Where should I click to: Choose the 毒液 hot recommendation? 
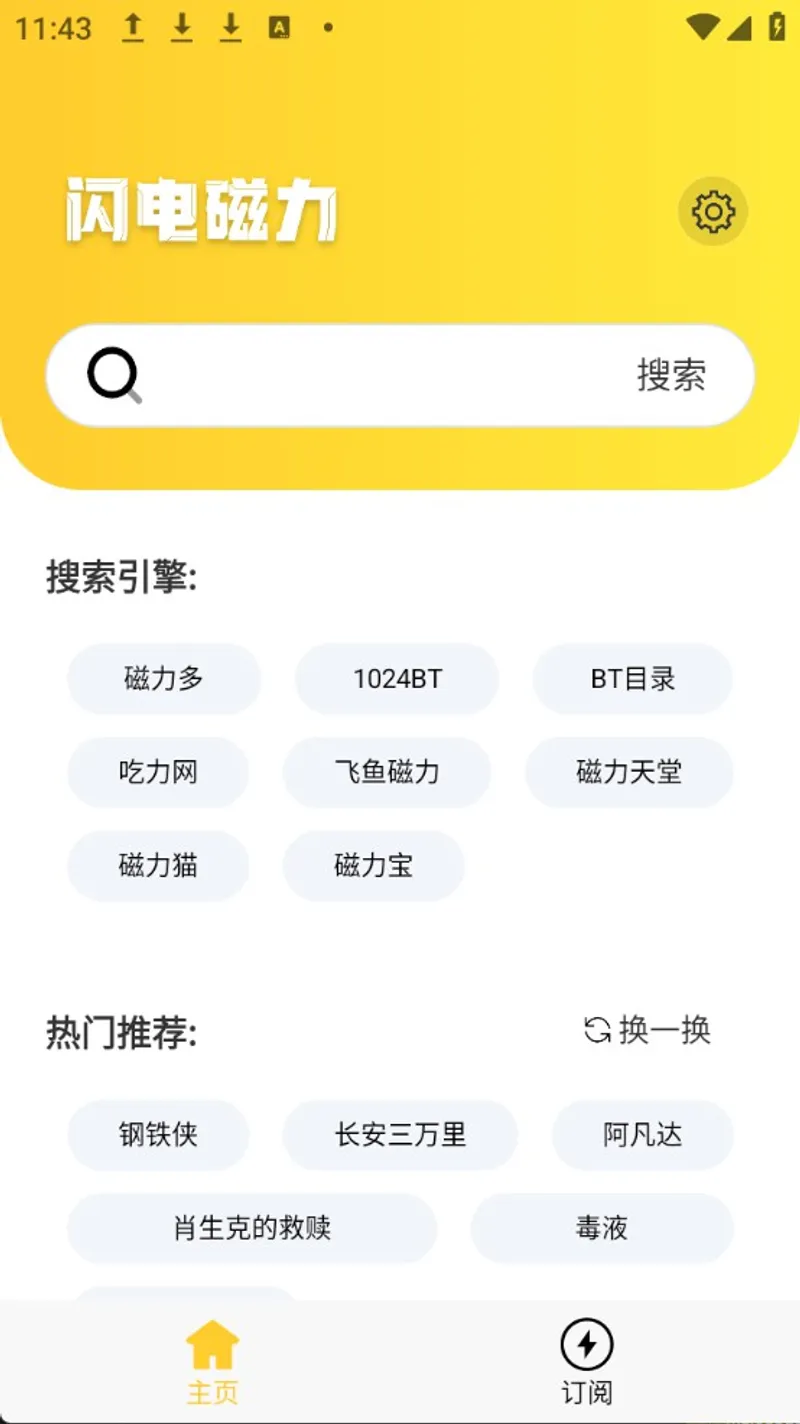point(601,1229)
